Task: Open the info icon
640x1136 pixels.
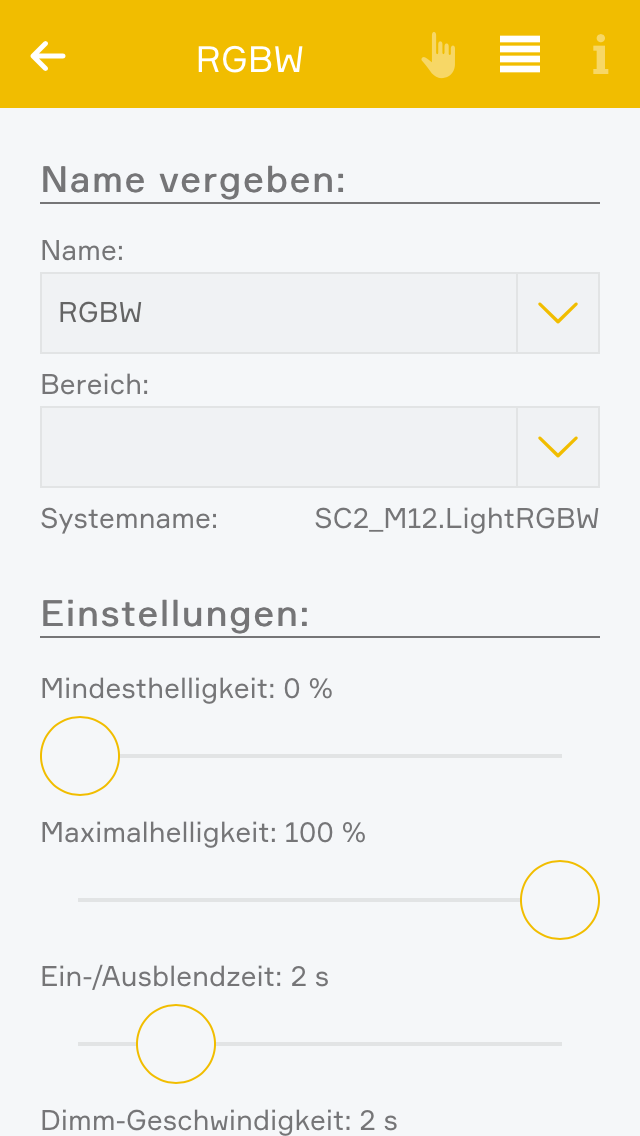Action: coord(600,56)
